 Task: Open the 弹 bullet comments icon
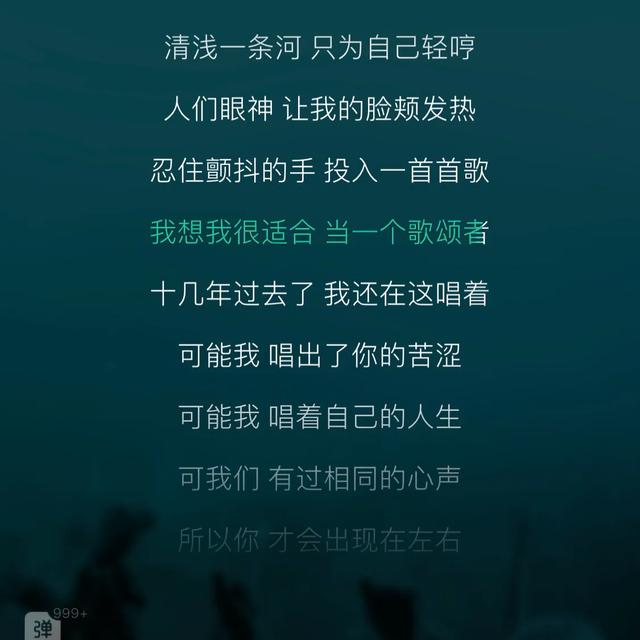tap(43, 626)
